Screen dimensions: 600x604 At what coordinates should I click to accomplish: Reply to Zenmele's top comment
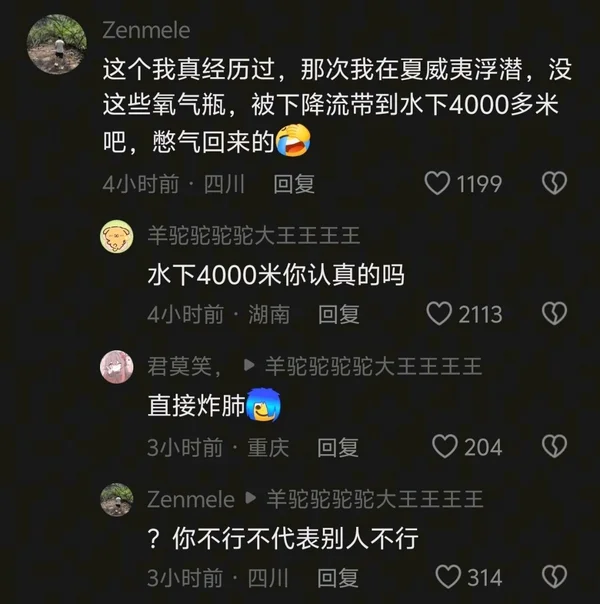294,184
